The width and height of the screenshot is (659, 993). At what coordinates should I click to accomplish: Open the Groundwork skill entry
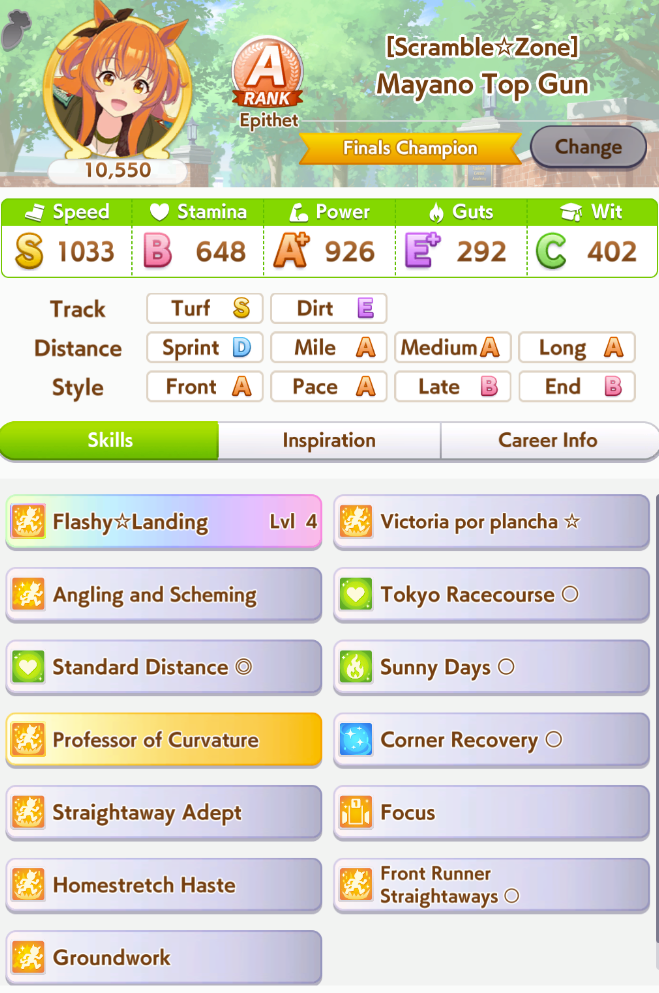click(164, 957)
